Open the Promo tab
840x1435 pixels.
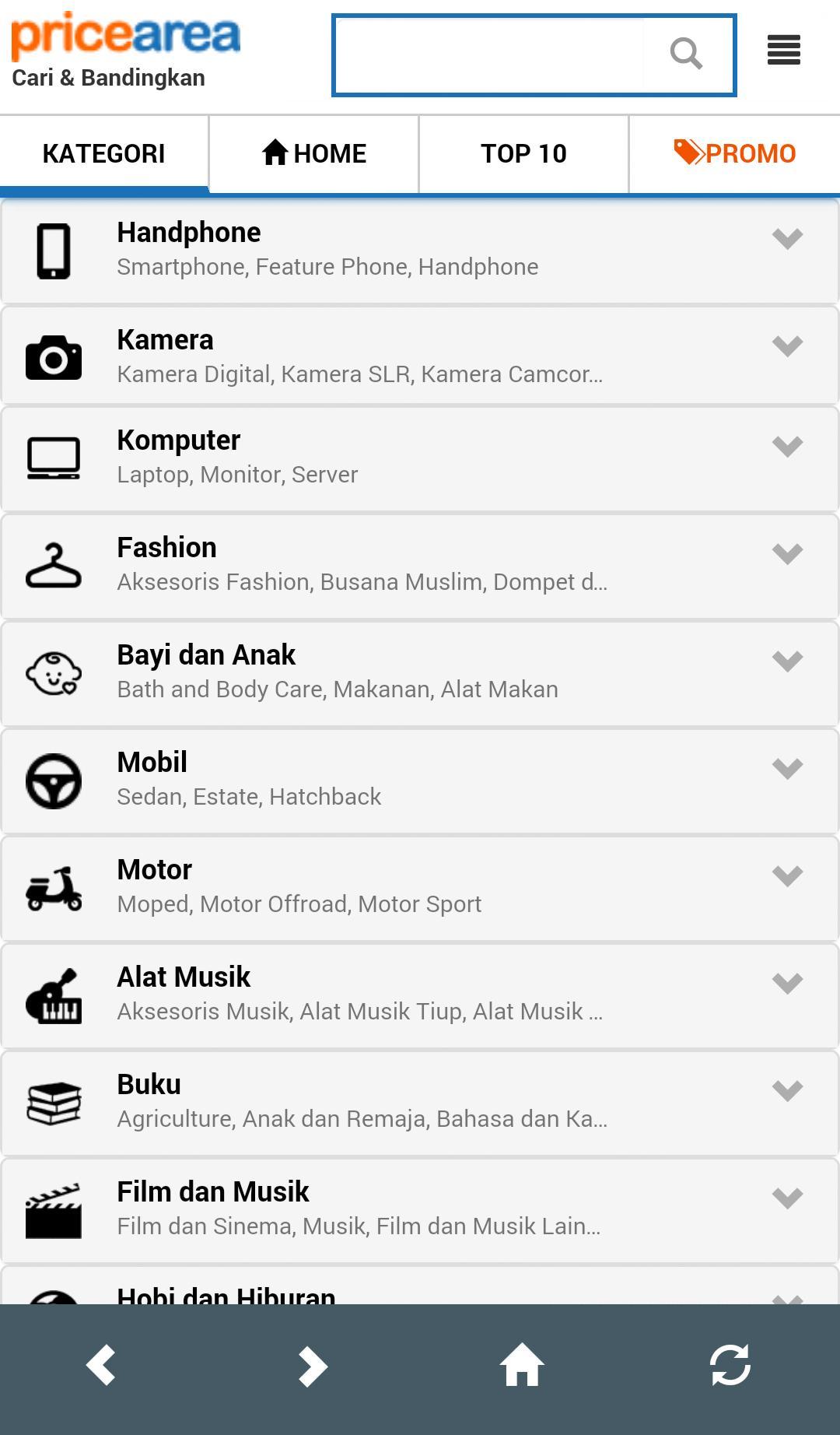pyautogui.click(x=734, y=153)
